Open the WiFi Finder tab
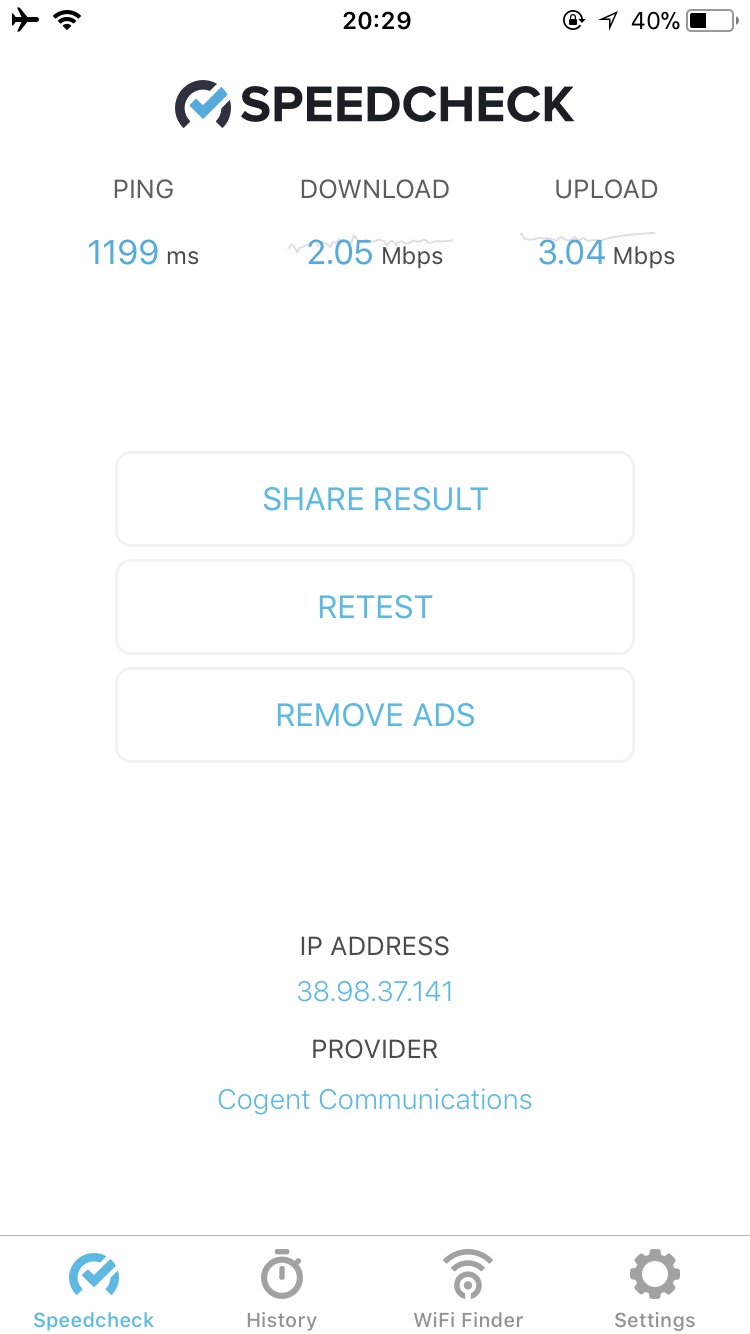Image resolution: width=750 pixels, height=1334 pixels. [468, 1288]
